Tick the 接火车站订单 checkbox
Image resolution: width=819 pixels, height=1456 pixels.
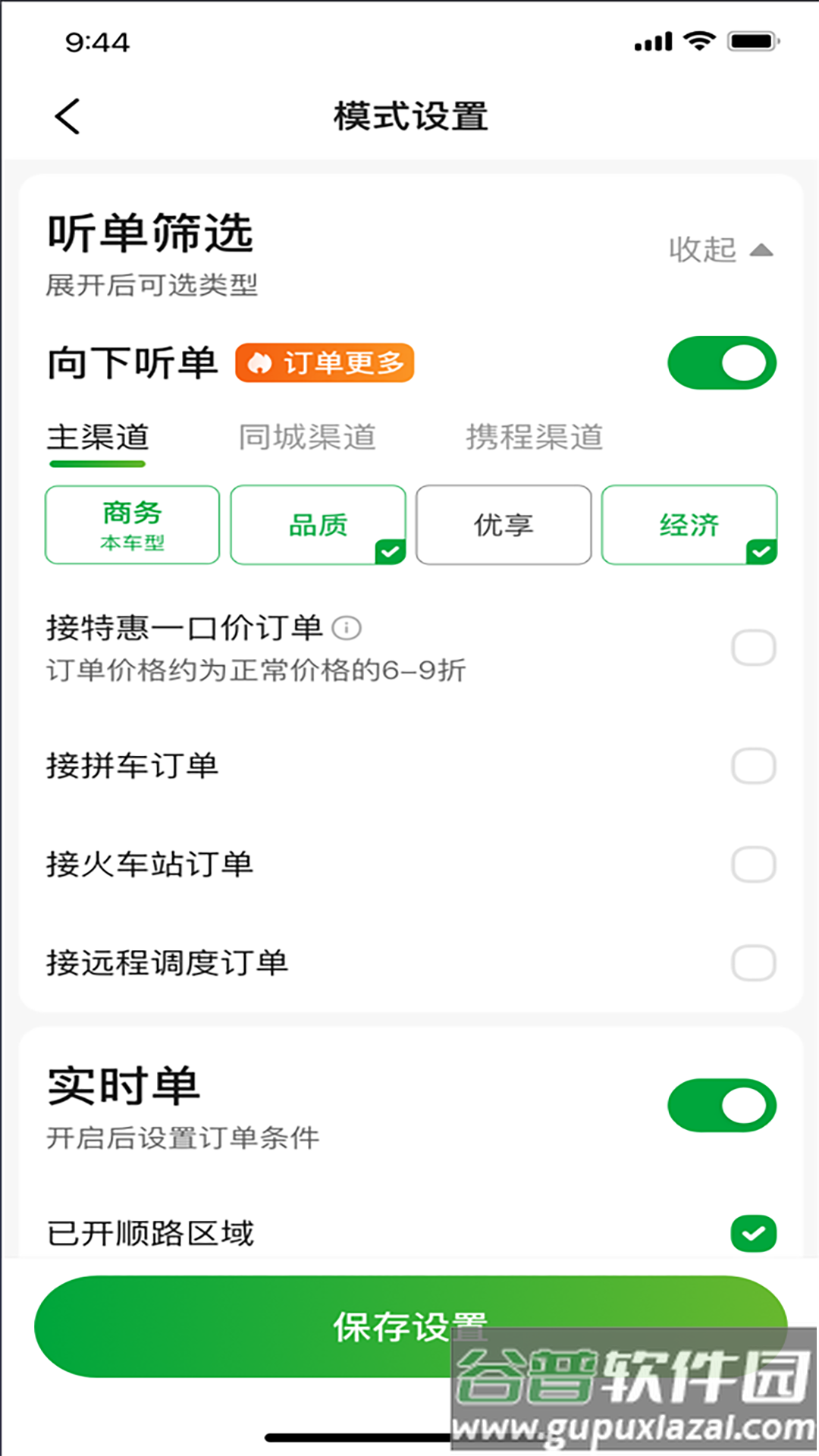[x=753, y=864]
